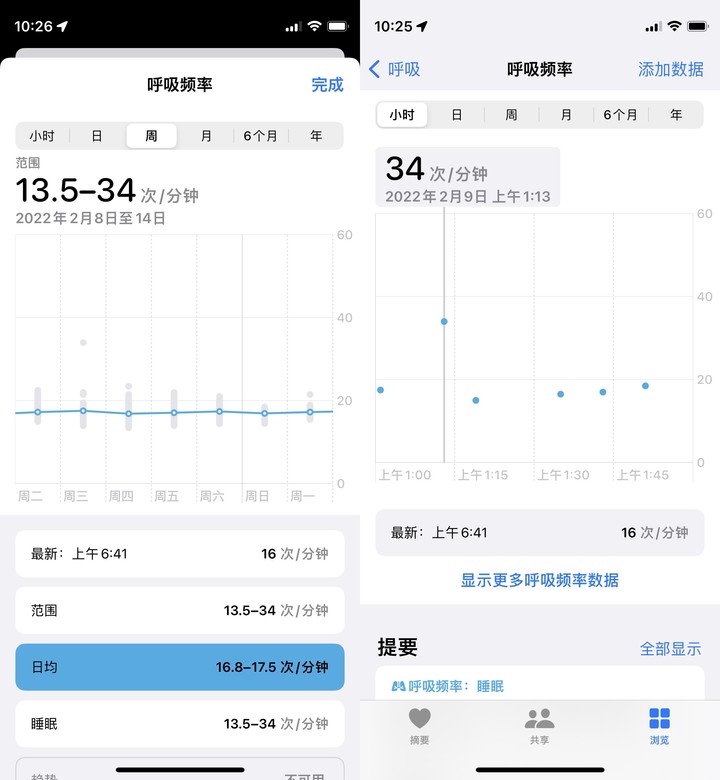Go back using the 呼吸 chevron
720x780 pixels.
398,70
